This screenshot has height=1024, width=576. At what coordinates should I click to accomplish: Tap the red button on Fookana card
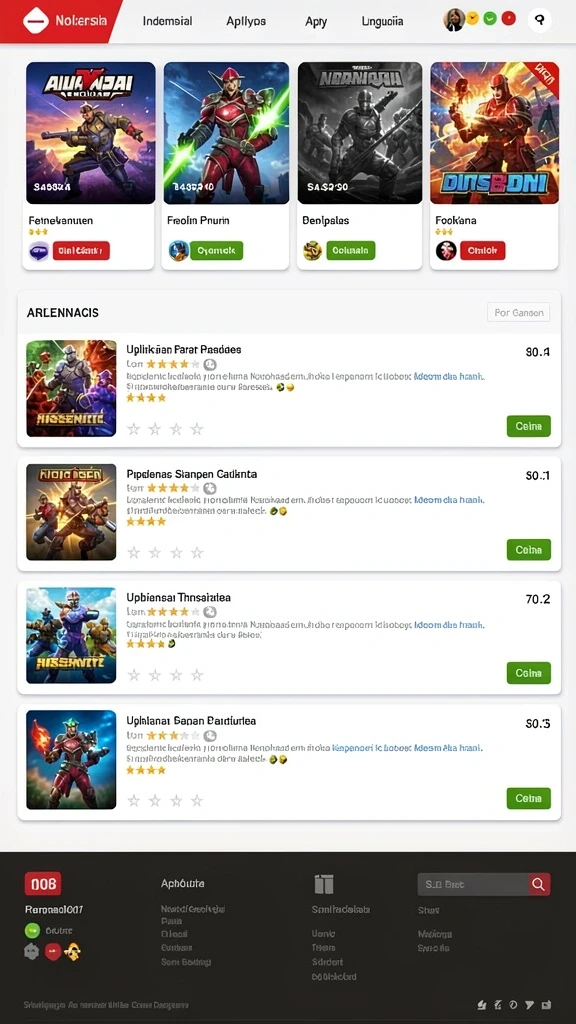[x=483, y=251]
